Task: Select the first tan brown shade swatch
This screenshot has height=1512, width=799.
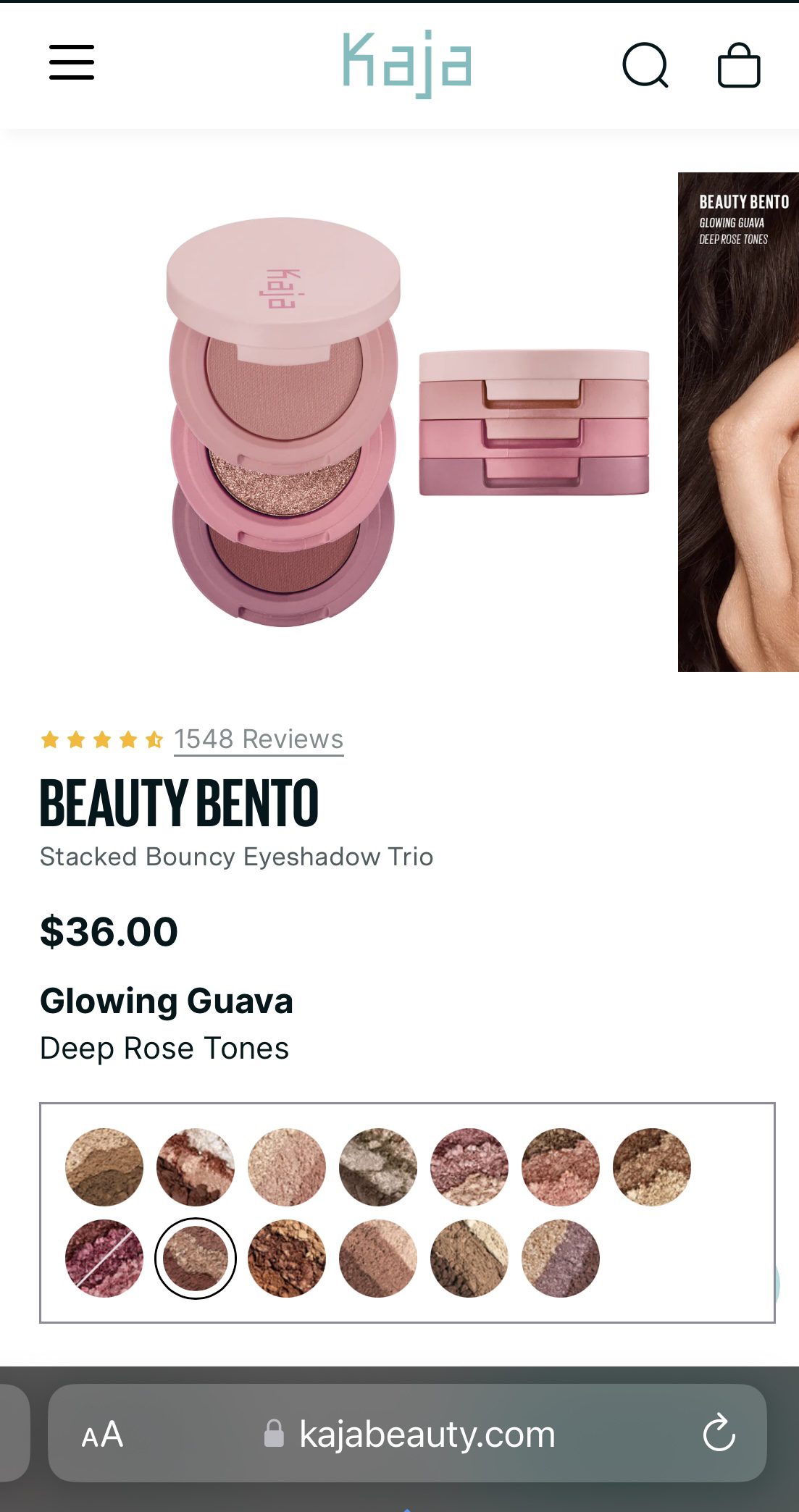Action: (x=104, y=1167)
